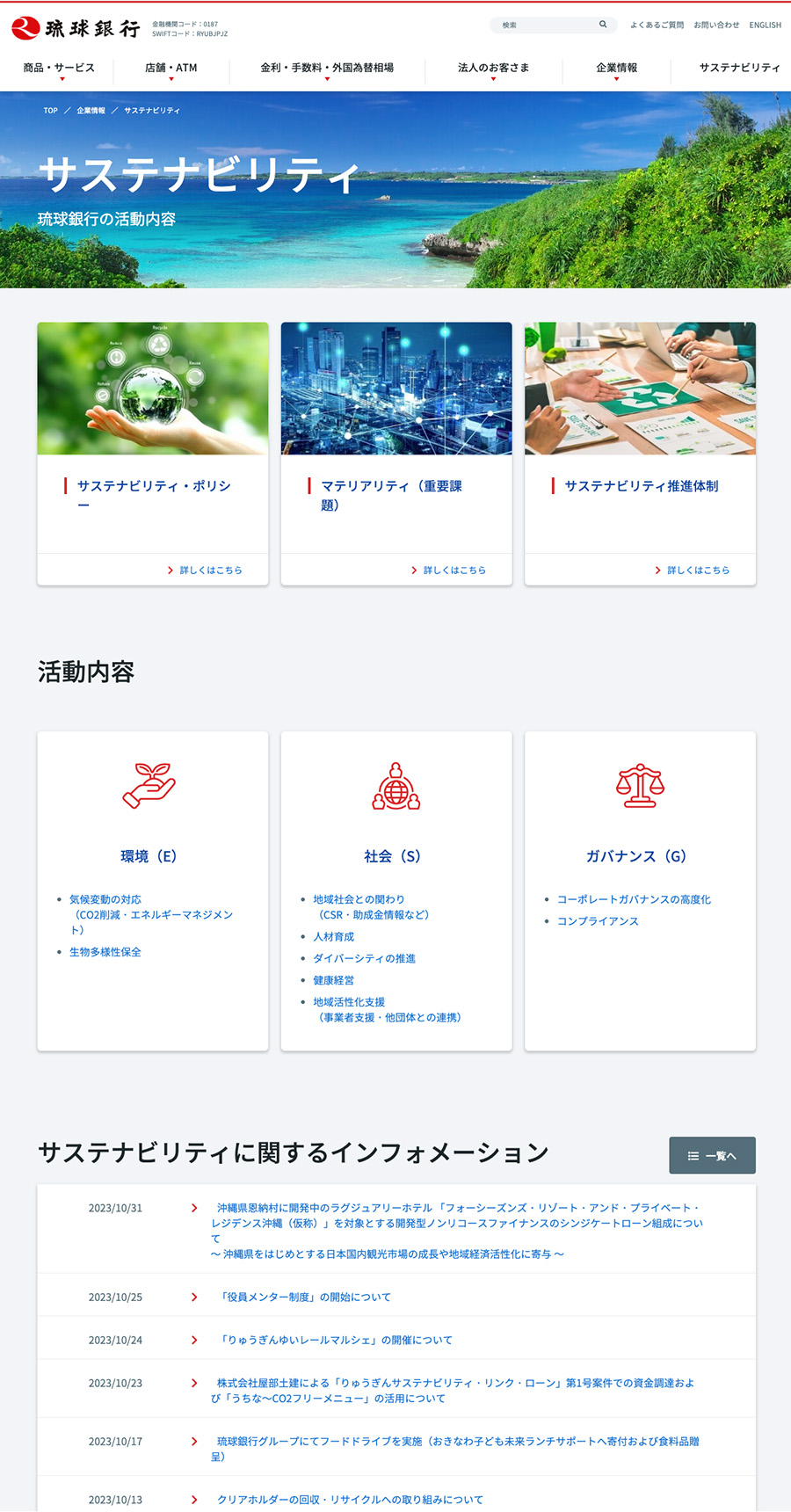Open the コーポレートガバナンスの高度化 link

(x=634, y=899)
